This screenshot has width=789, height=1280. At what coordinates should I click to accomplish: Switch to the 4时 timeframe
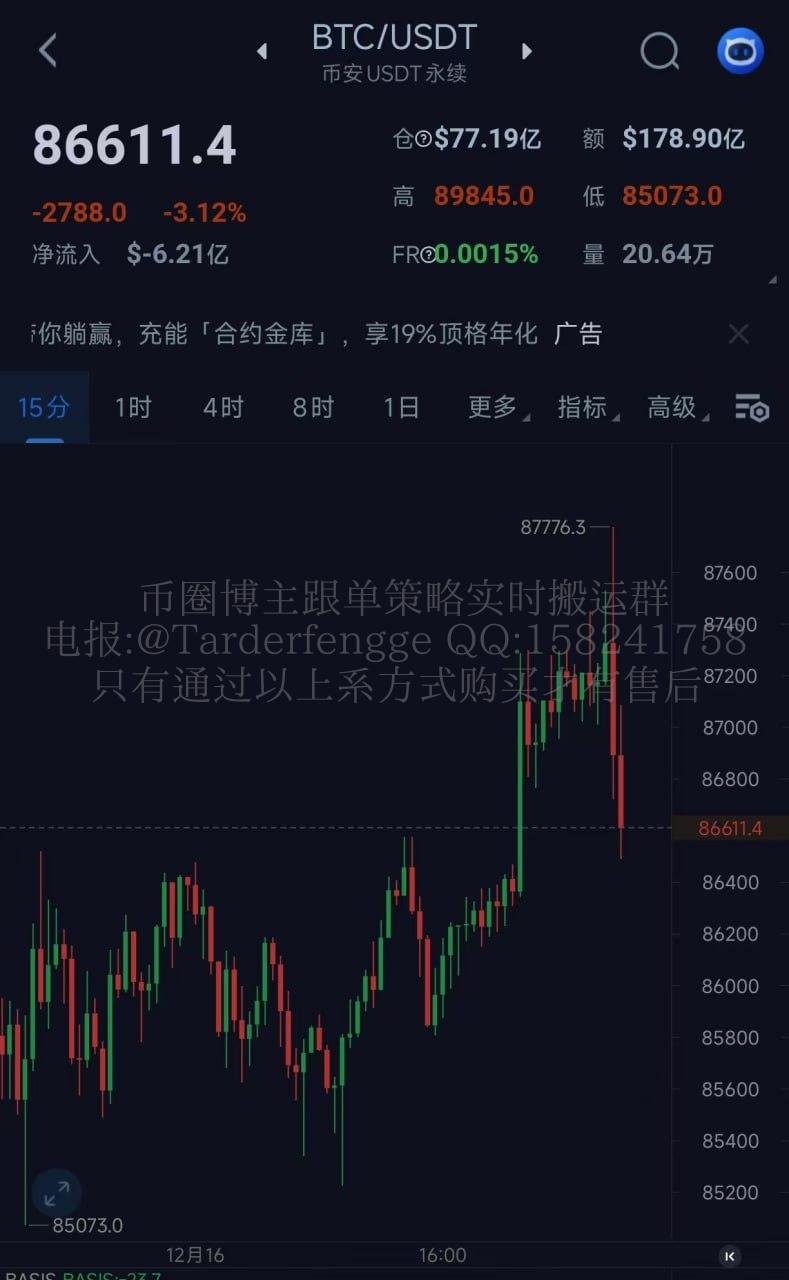pyautogui.click(x=223, y=408)
